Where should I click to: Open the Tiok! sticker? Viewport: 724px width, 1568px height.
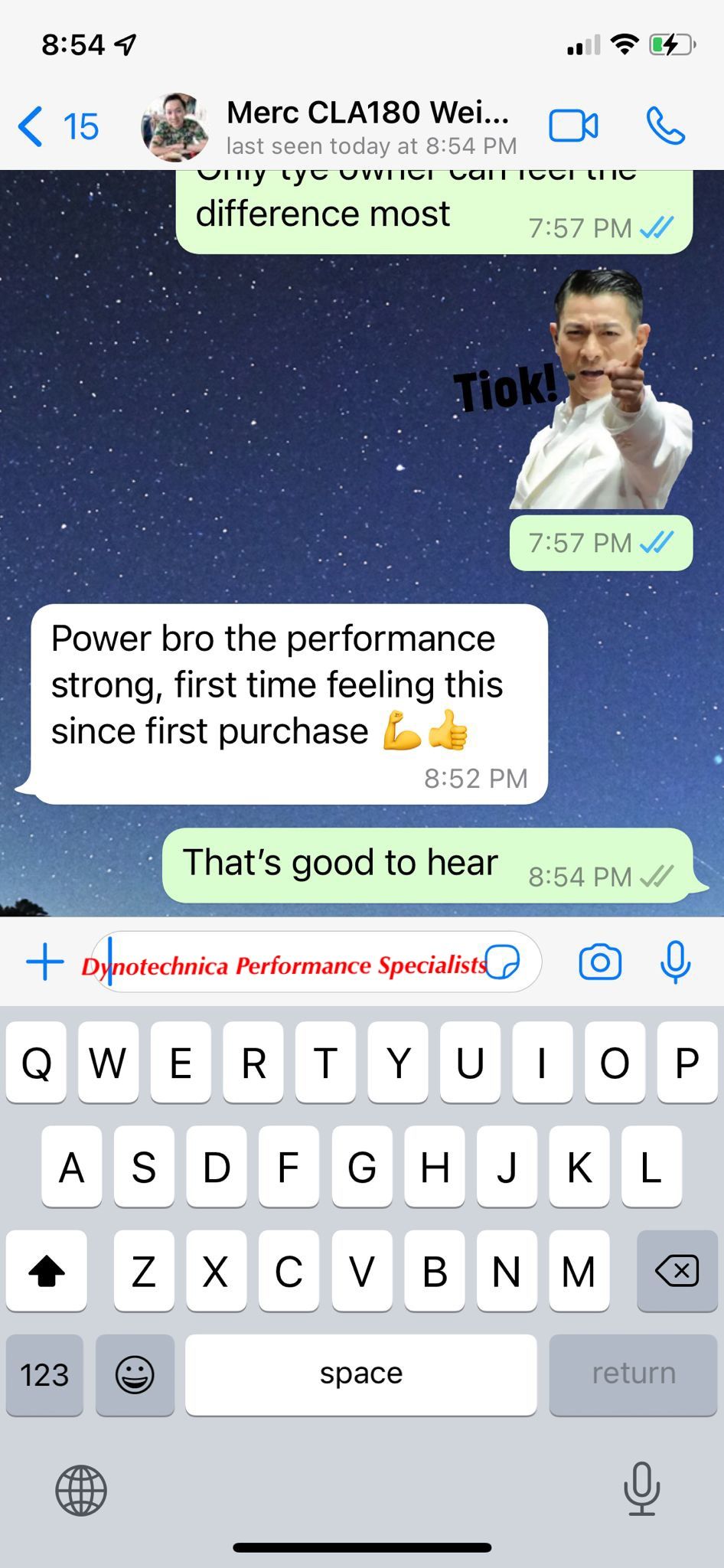tap(574, 388)
